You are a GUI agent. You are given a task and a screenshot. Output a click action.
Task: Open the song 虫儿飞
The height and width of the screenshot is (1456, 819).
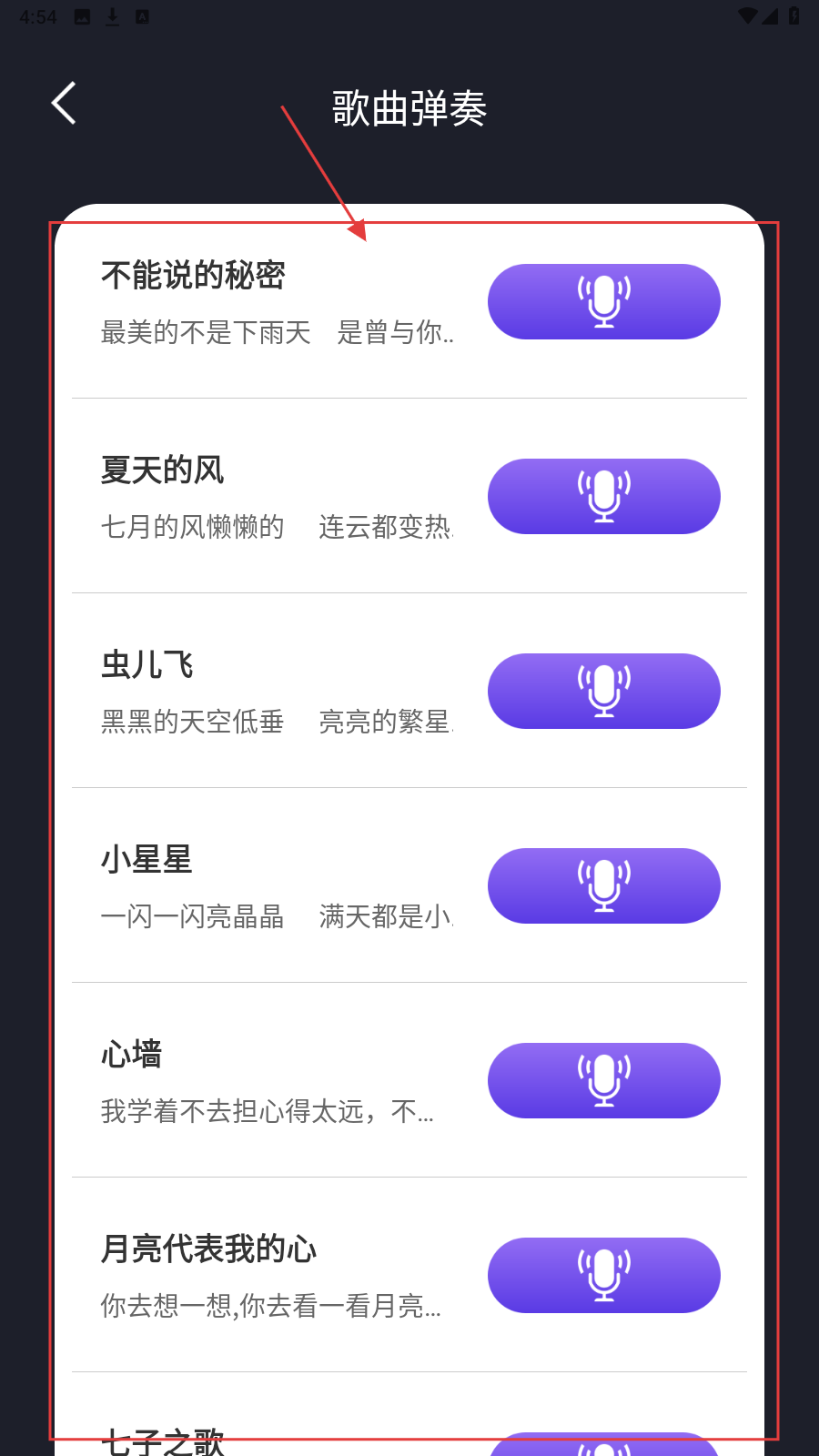tap(147, 665)
